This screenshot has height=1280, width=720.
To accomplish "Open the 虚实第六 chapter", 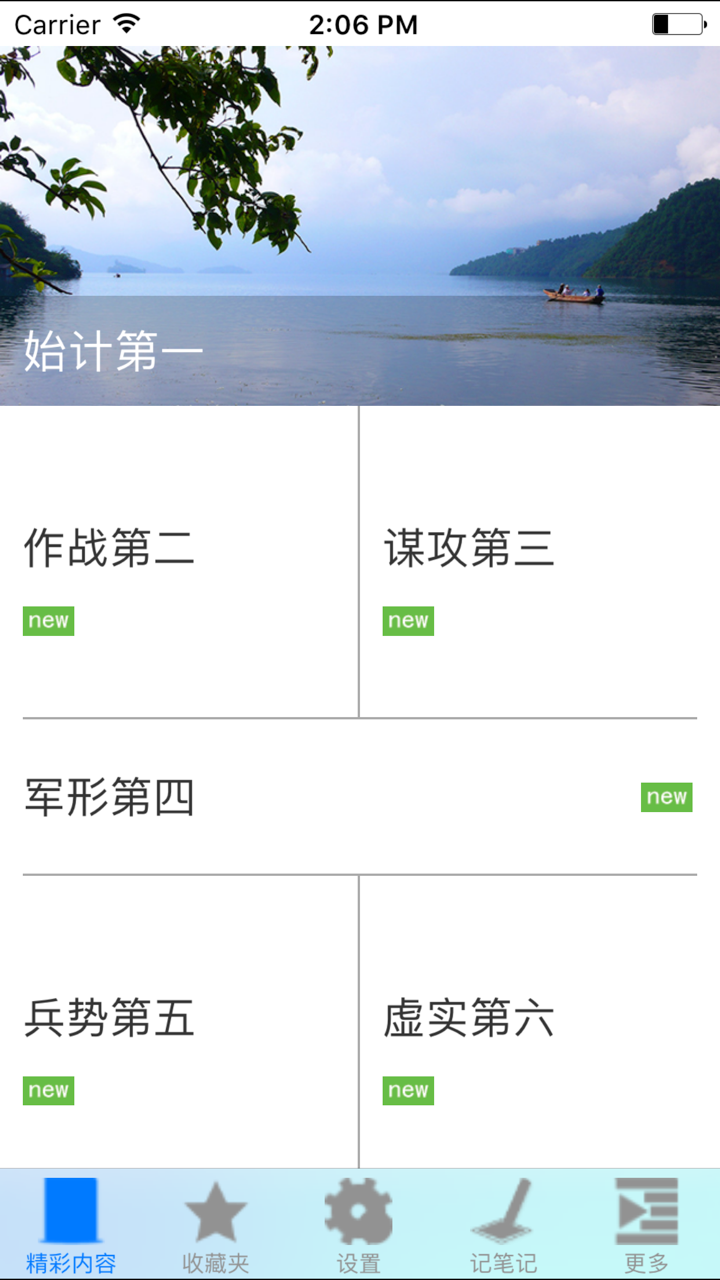I will coord(540,1020).
